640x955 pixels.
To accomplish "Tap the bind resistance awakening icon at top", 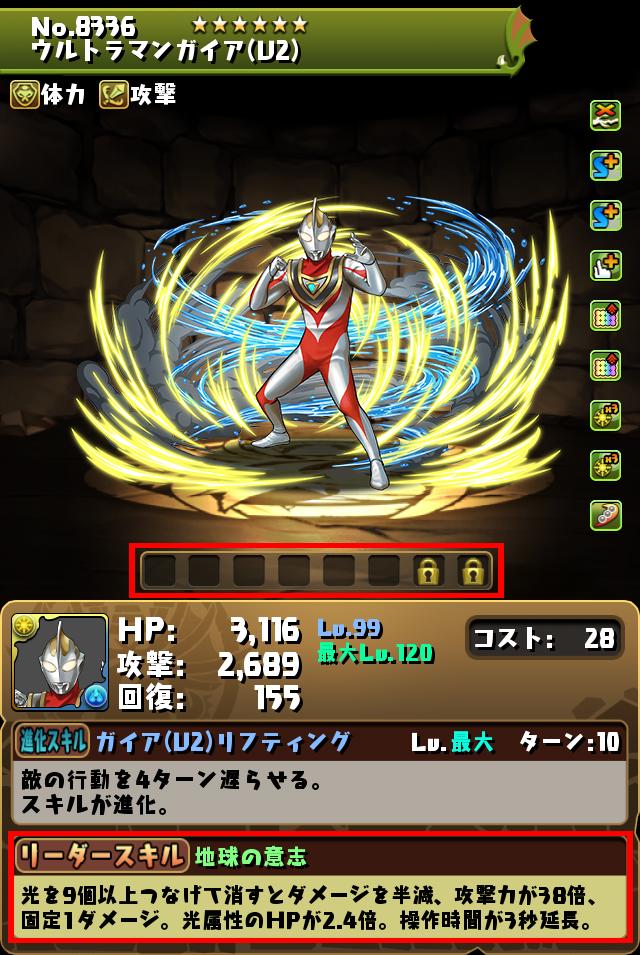I will (x=605, y=115).
